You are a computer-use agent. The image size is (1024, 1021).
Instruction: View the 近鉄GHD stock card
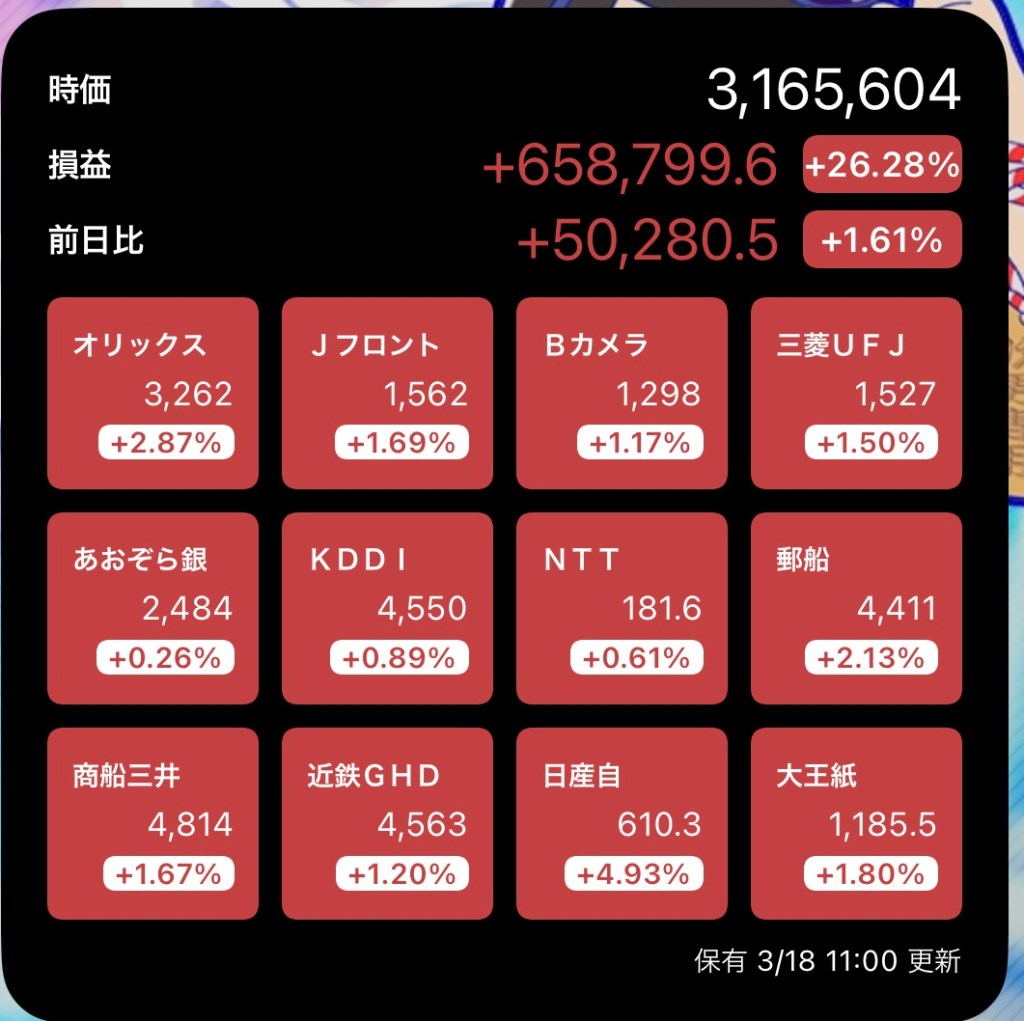pyautogui.click(x=387, y=823)
